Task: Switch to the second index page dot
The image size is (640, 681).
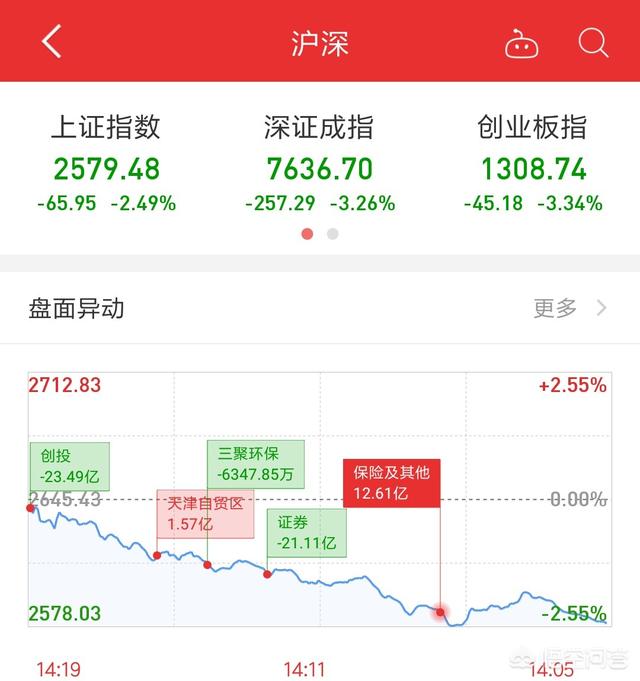Action: [333, 234]
